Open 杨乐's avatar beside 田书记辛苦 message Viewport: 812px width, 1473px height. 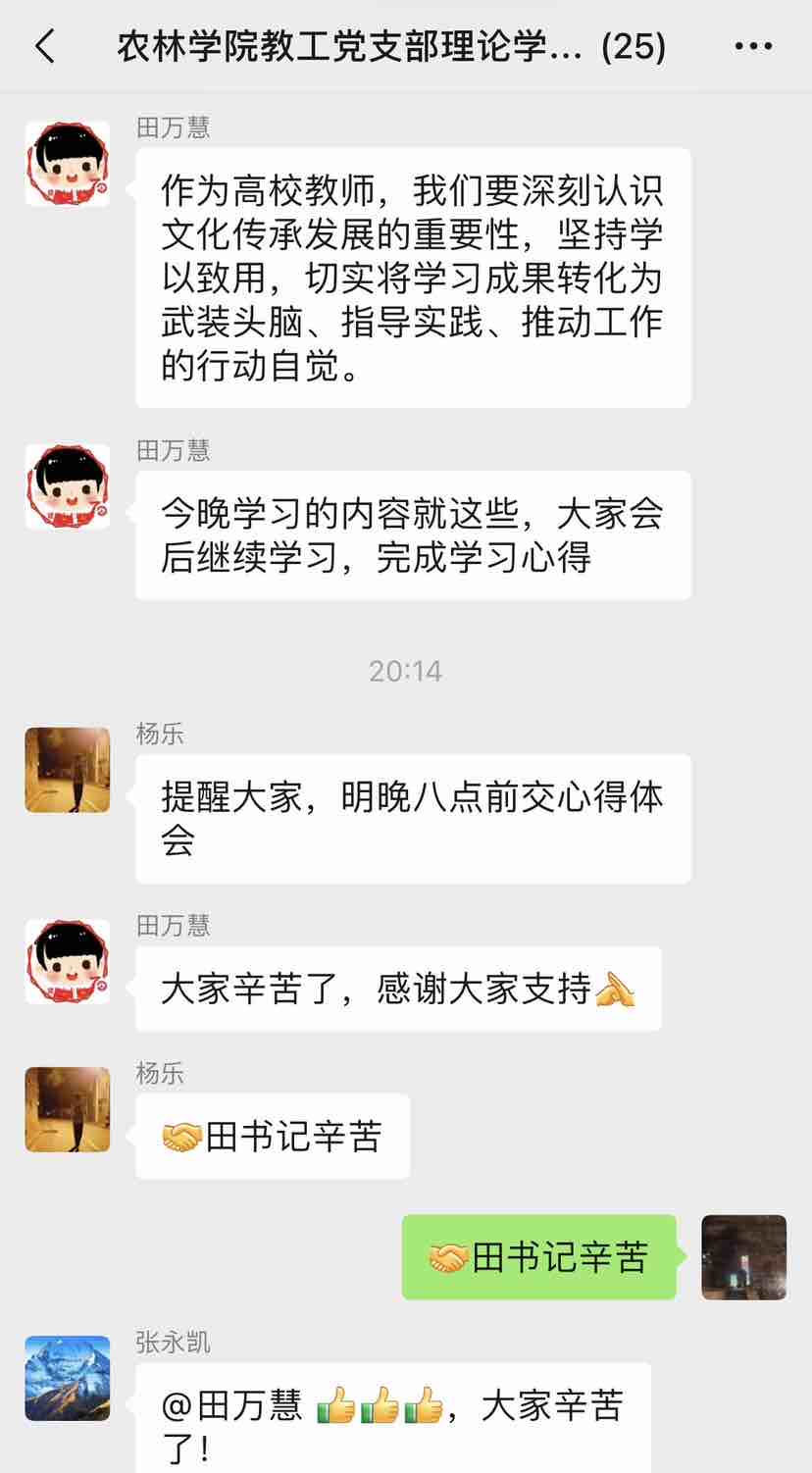67,1109
